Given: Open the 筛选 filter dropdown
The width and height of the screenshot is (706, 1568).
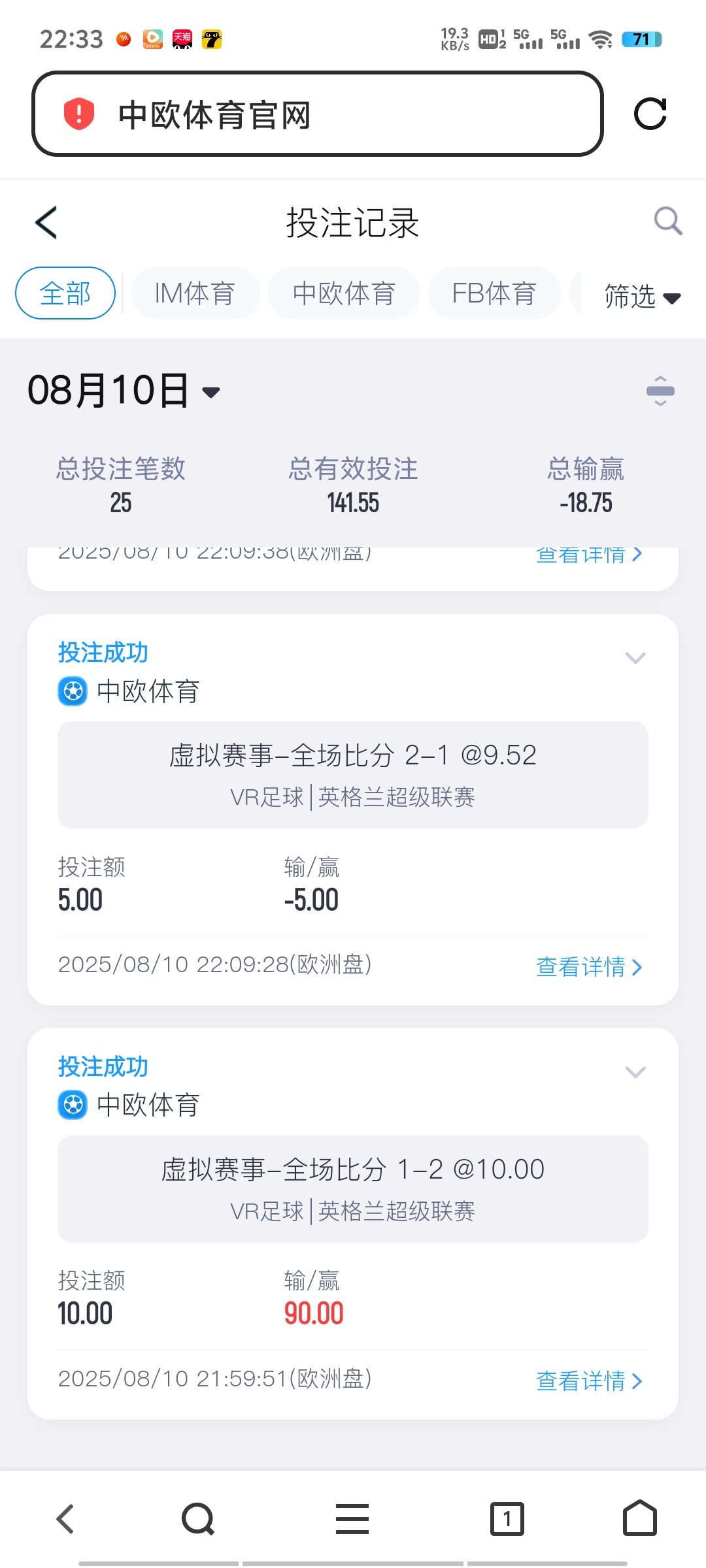Looking at the screenshot, I should click(642, 297).
